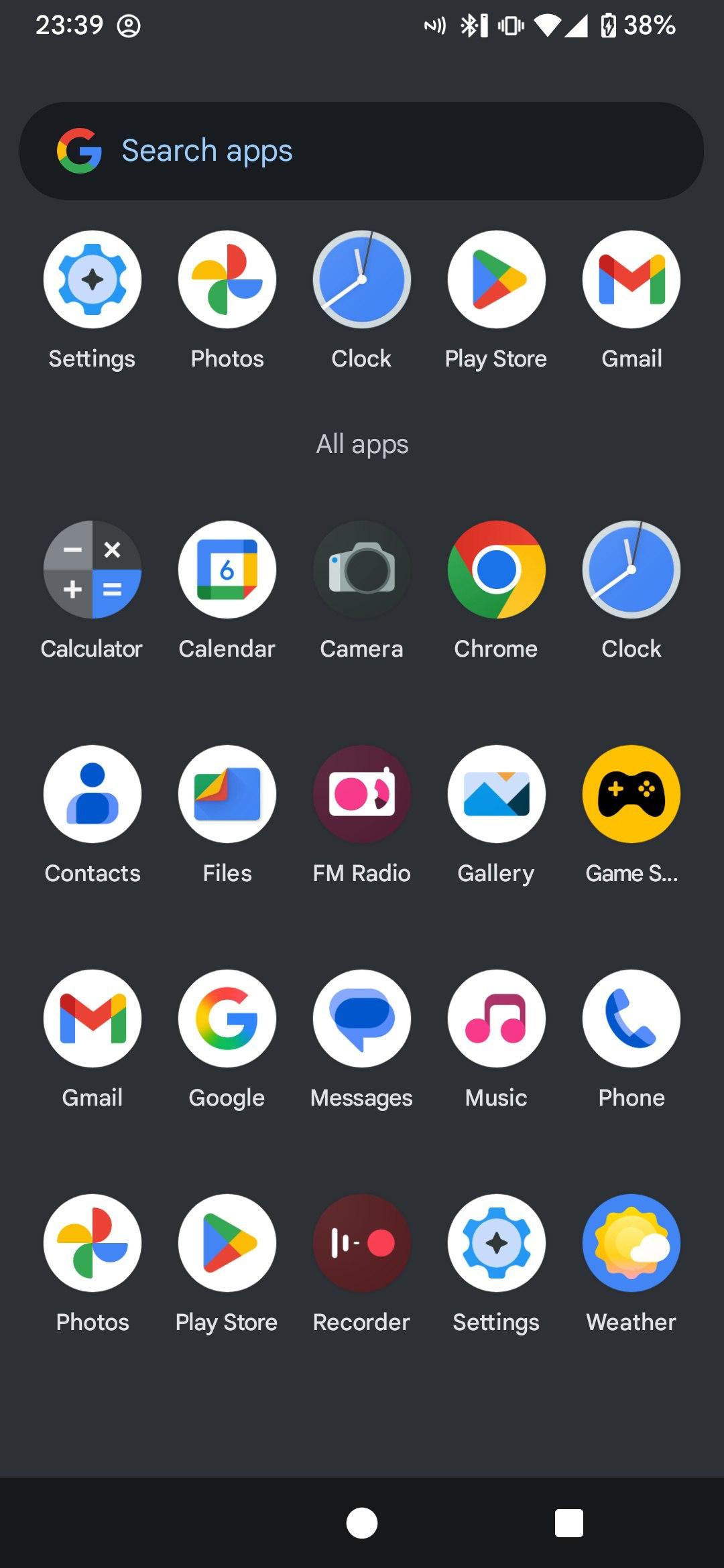Open the Chrome browser
Image resolution: width=724 pixels, height=1568 pixels.
pos(497,570)
